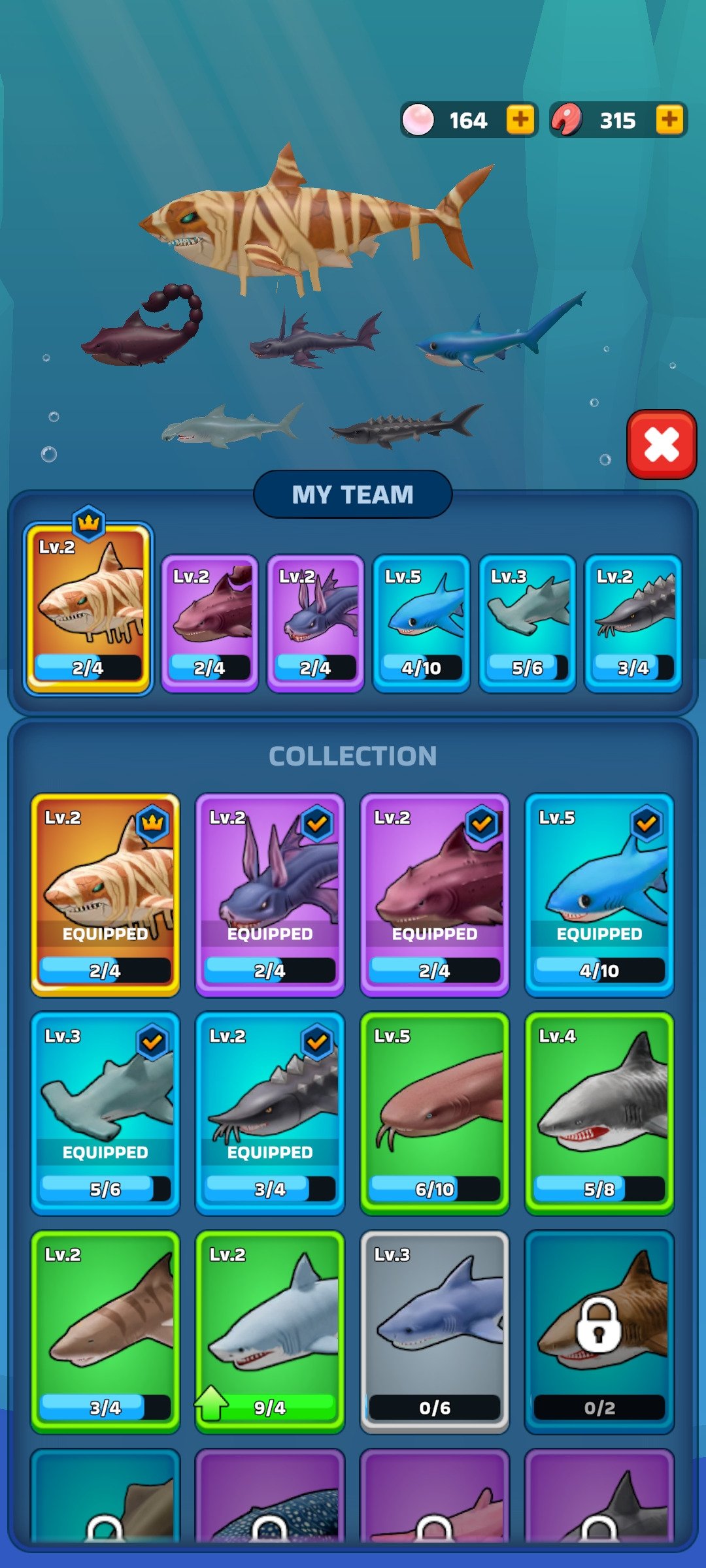The width and height of the screenshot is (706, 1568).
Task: Add more salmon meat with the plus button
Action: pyautogui.click(x=669, y=120)
